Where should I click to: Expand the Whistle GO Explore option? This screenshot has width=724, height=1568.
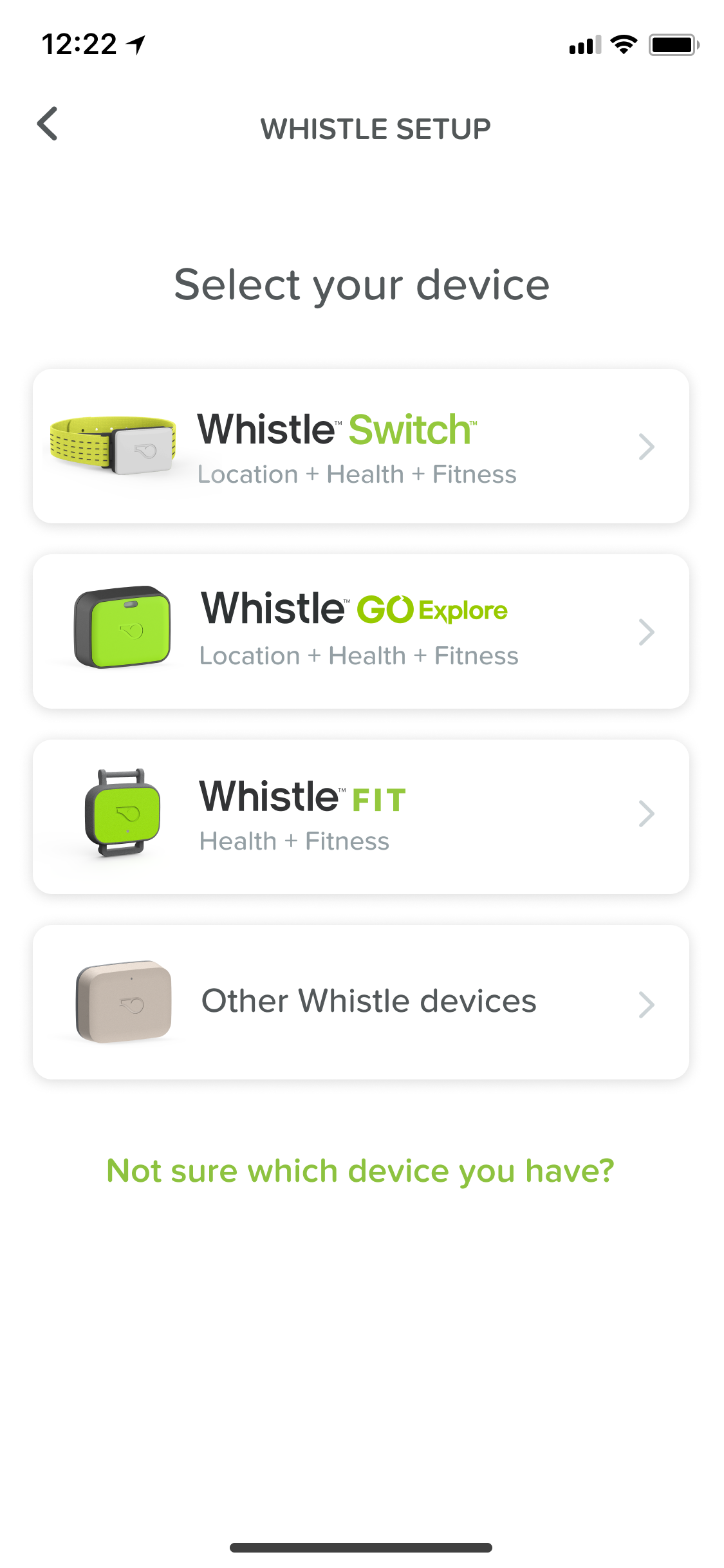point(647,631)
